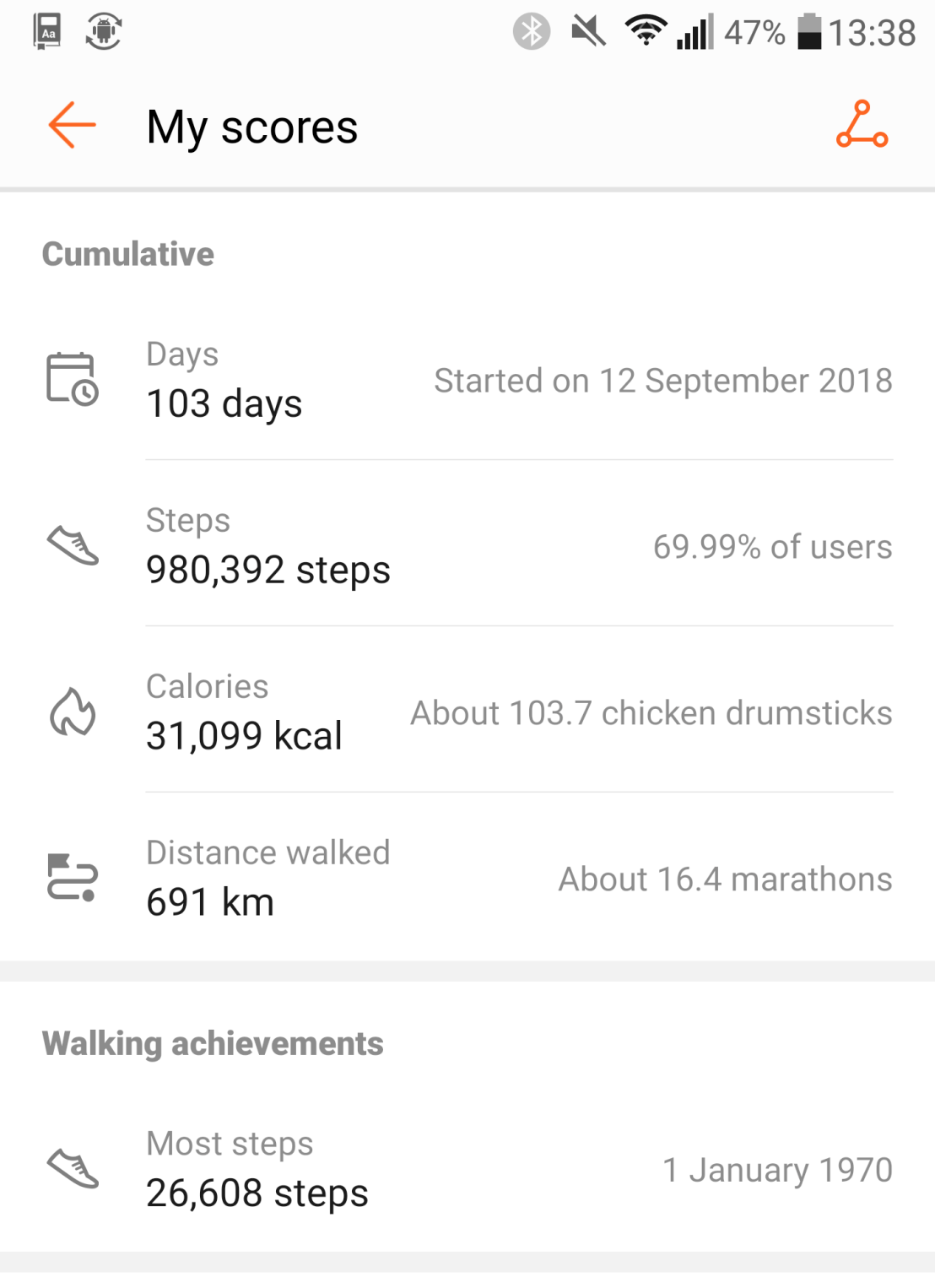This screenshot has height=1288, width=935.
Task: Tap the Walking achievements section header
Action: click(x=213, y=1043)
